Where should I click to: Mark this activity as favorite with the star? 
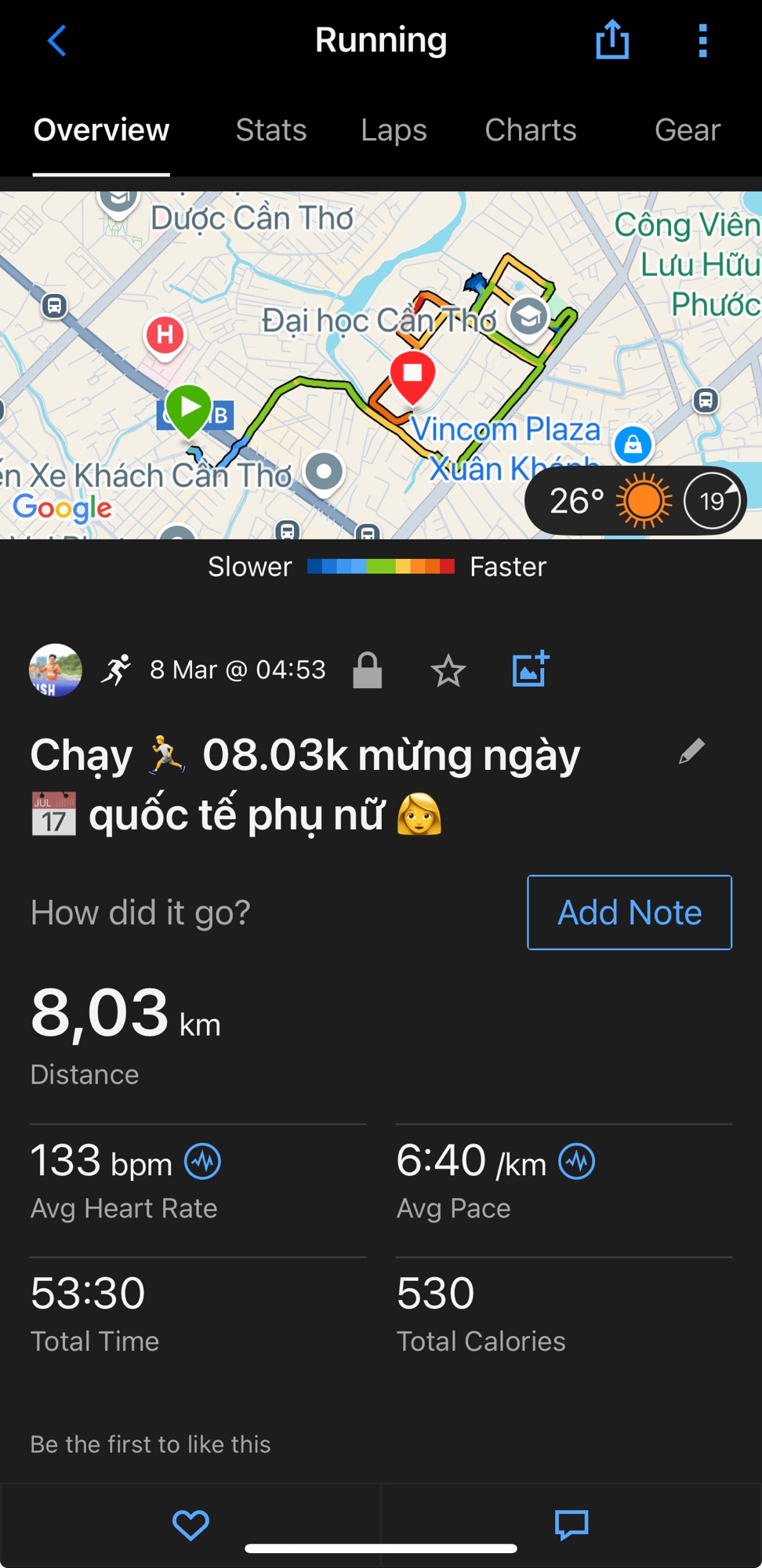tap(448, 671)
